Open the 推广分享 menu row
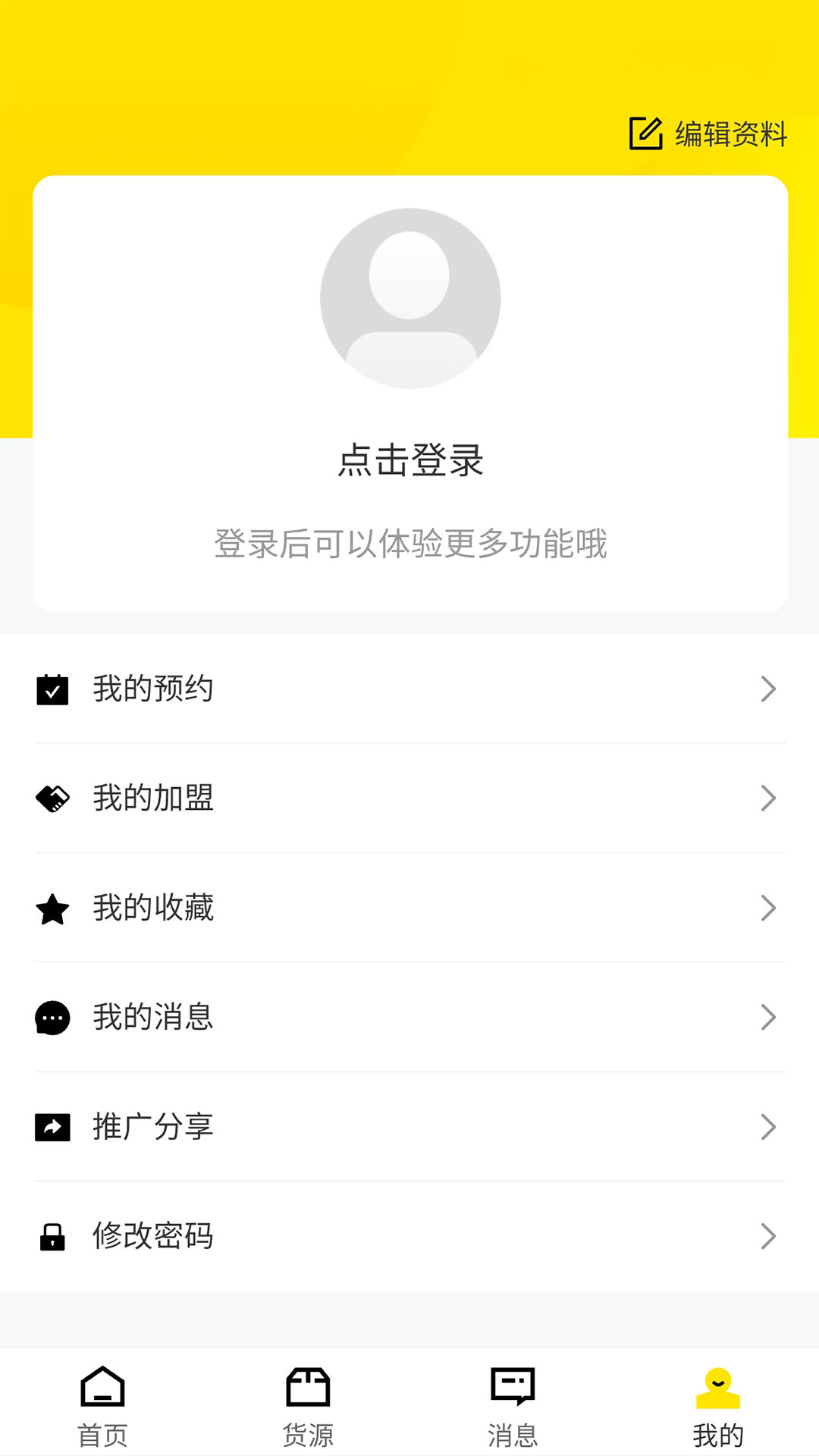This screenshot has width=819, height=1456. point(409,1128)
